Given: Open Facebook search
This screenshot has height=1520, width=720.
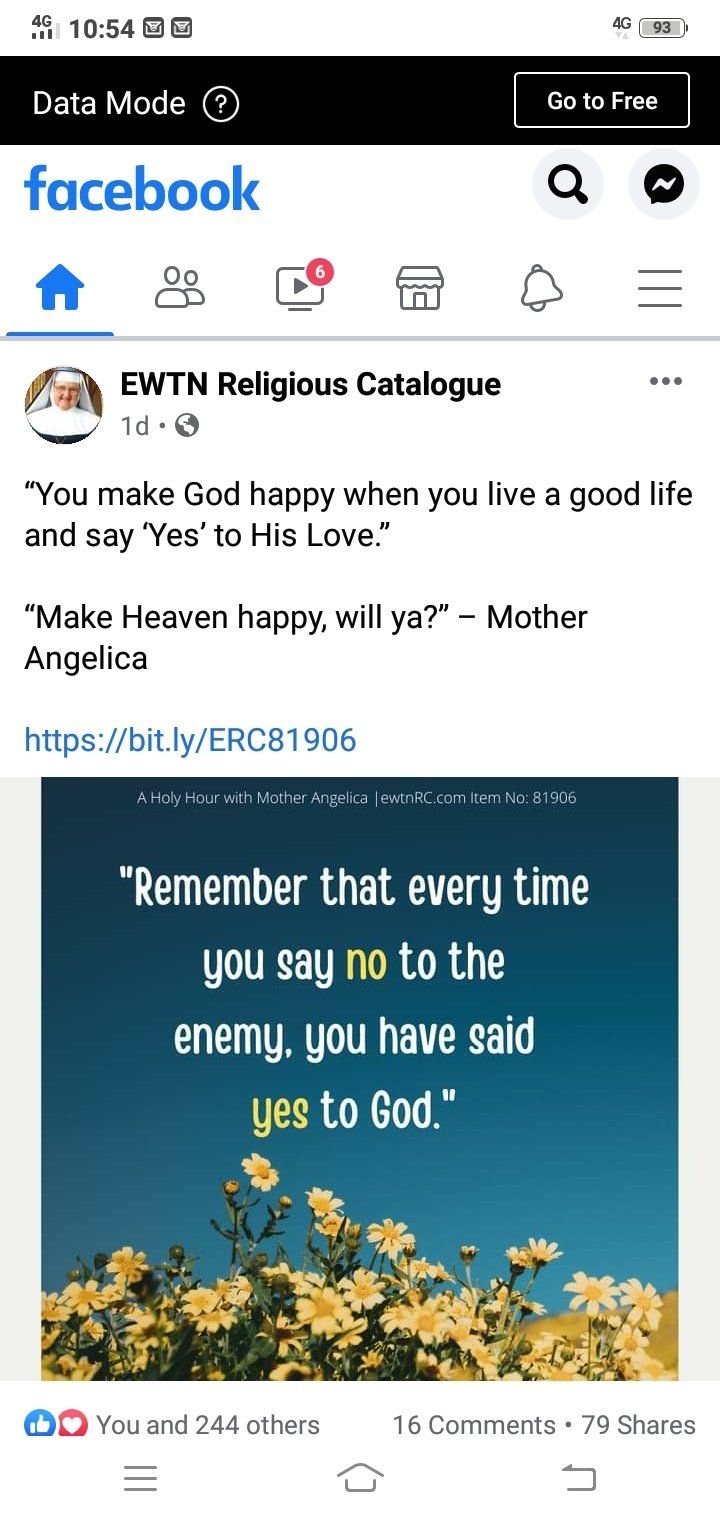Looking at the screenshot, I should [x=567, y=184].
